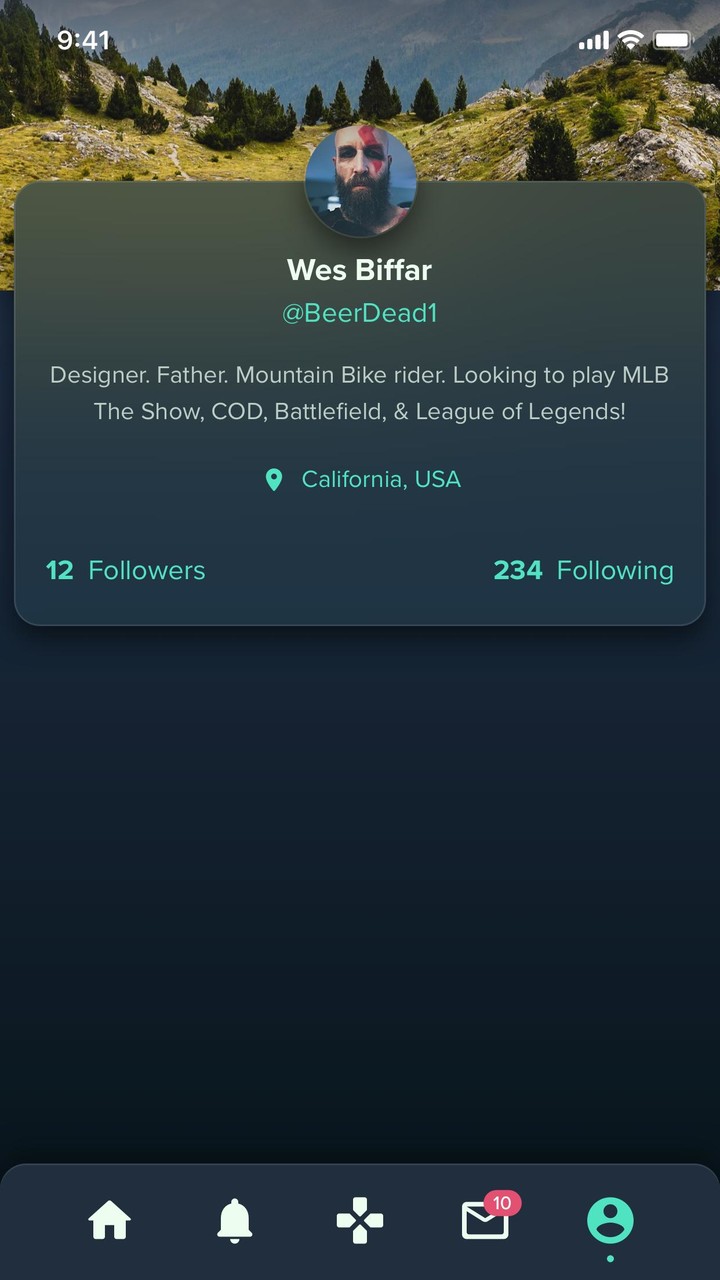This screenshot has height=1280, width=720.
Task: Open the notifications bell tab
Action: [235, 1220]
